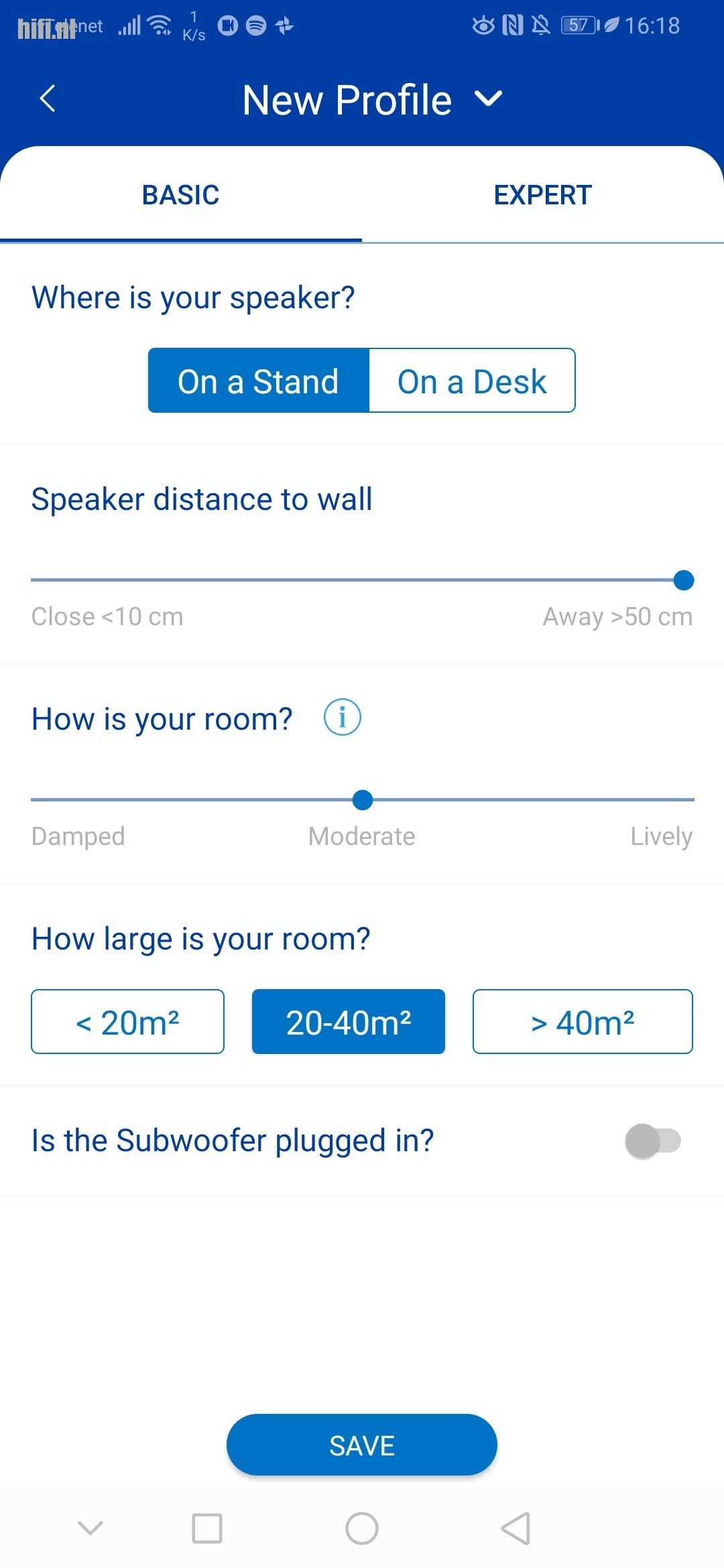Open recent apps from the navigation bar

coord(207,1528)
